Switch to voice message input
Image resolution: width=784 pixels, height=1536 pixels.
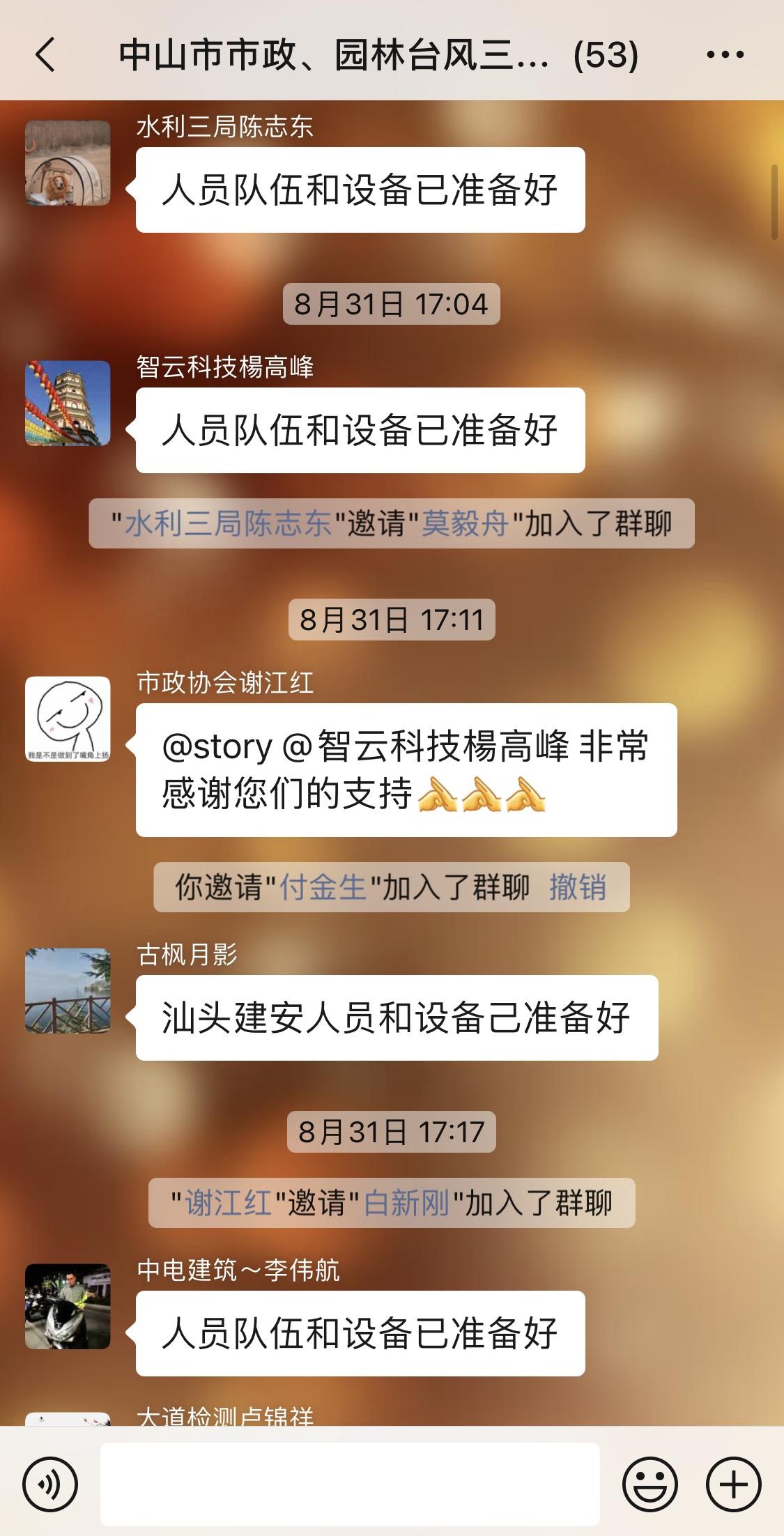(x=50, y=1484)
